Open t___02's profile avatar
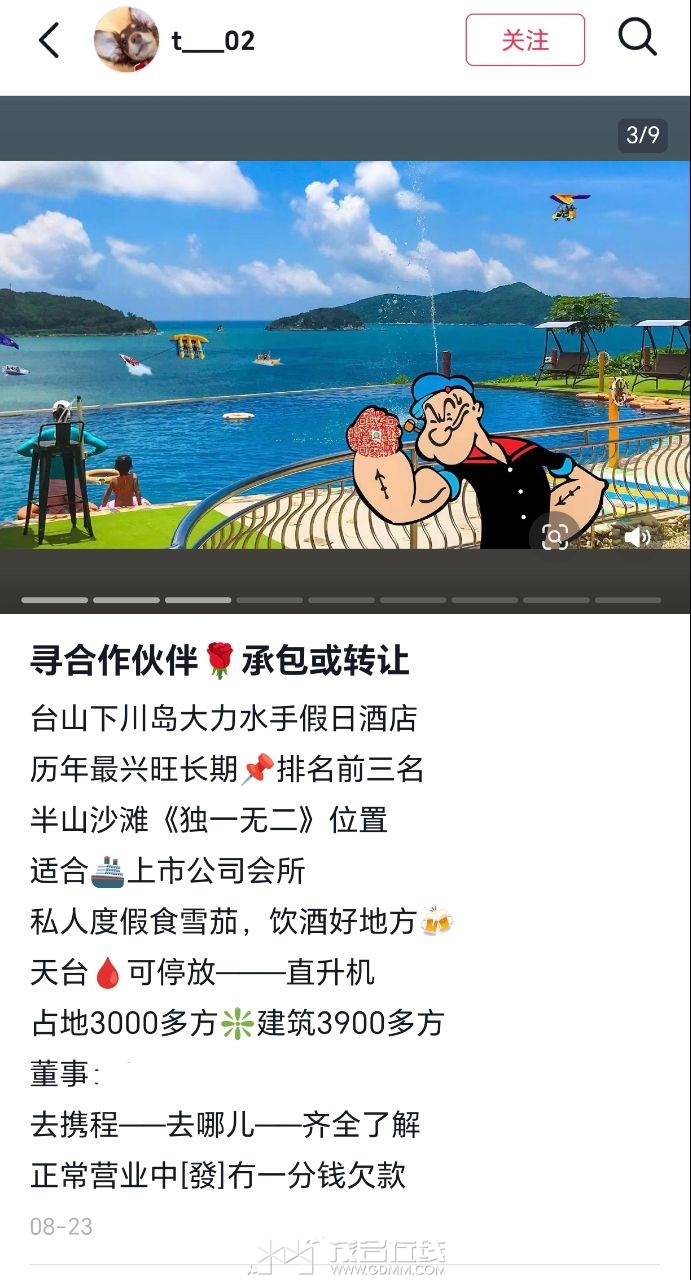Viewport: 691px width, 1280px height. pos(126,40)
